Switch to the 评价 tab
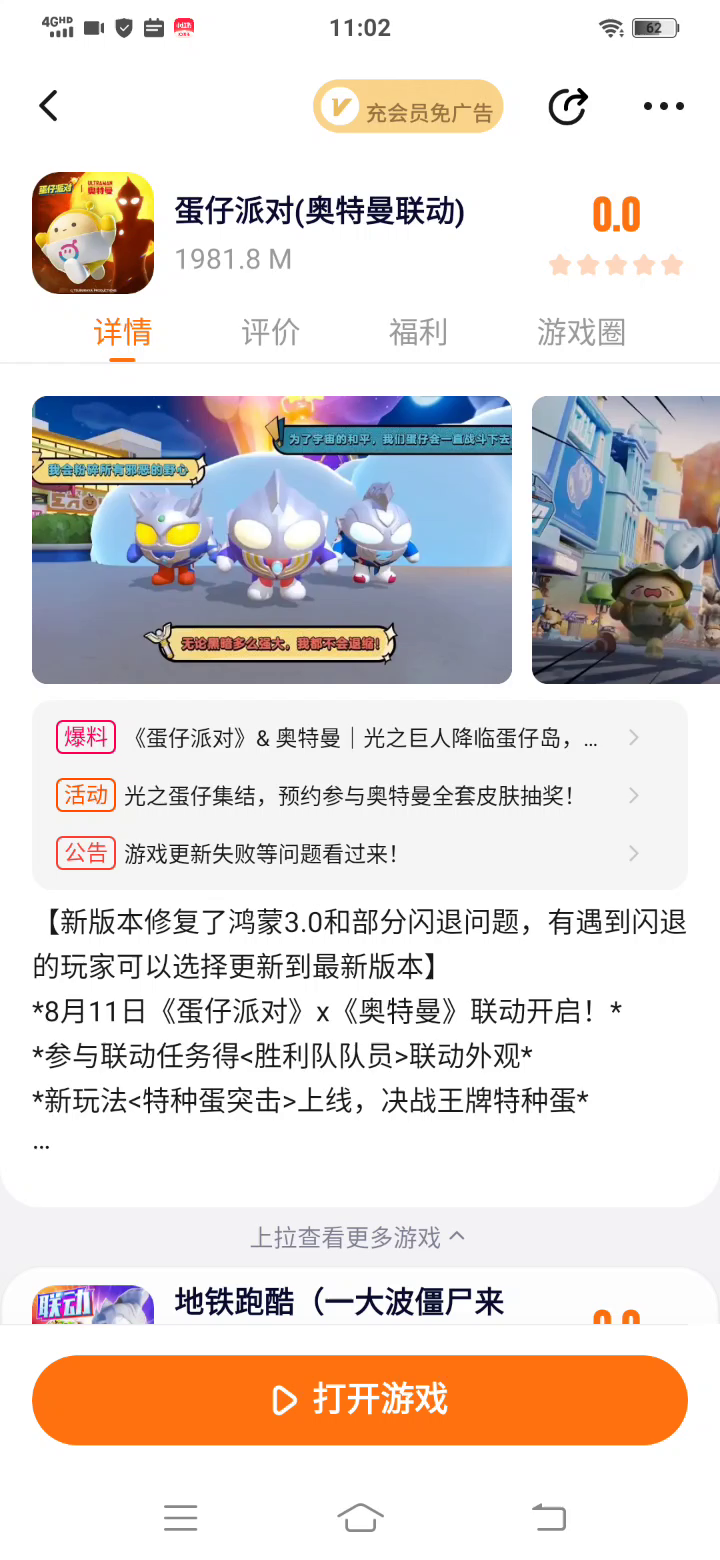This screenshot has height=1560, width=720. pyautogui.click(x=270, y=332)
